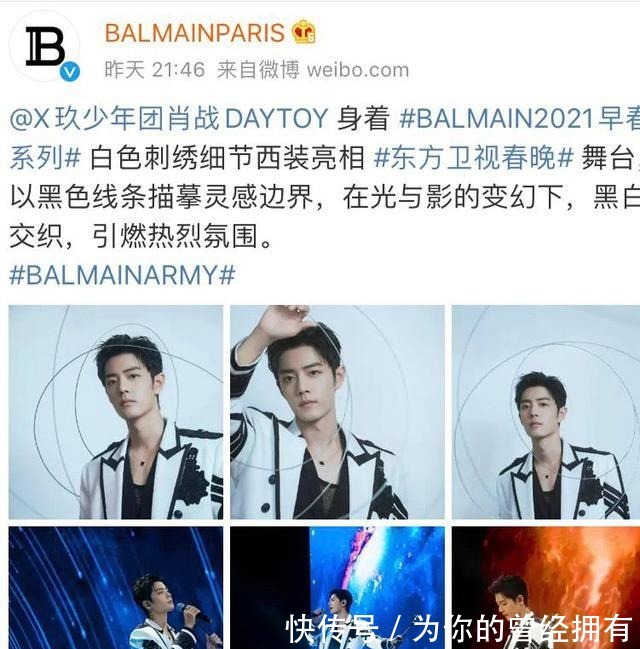Tap the BALMAINPARIS username
This screenshot has width=640, height=649.
click(x=195, y=31)
